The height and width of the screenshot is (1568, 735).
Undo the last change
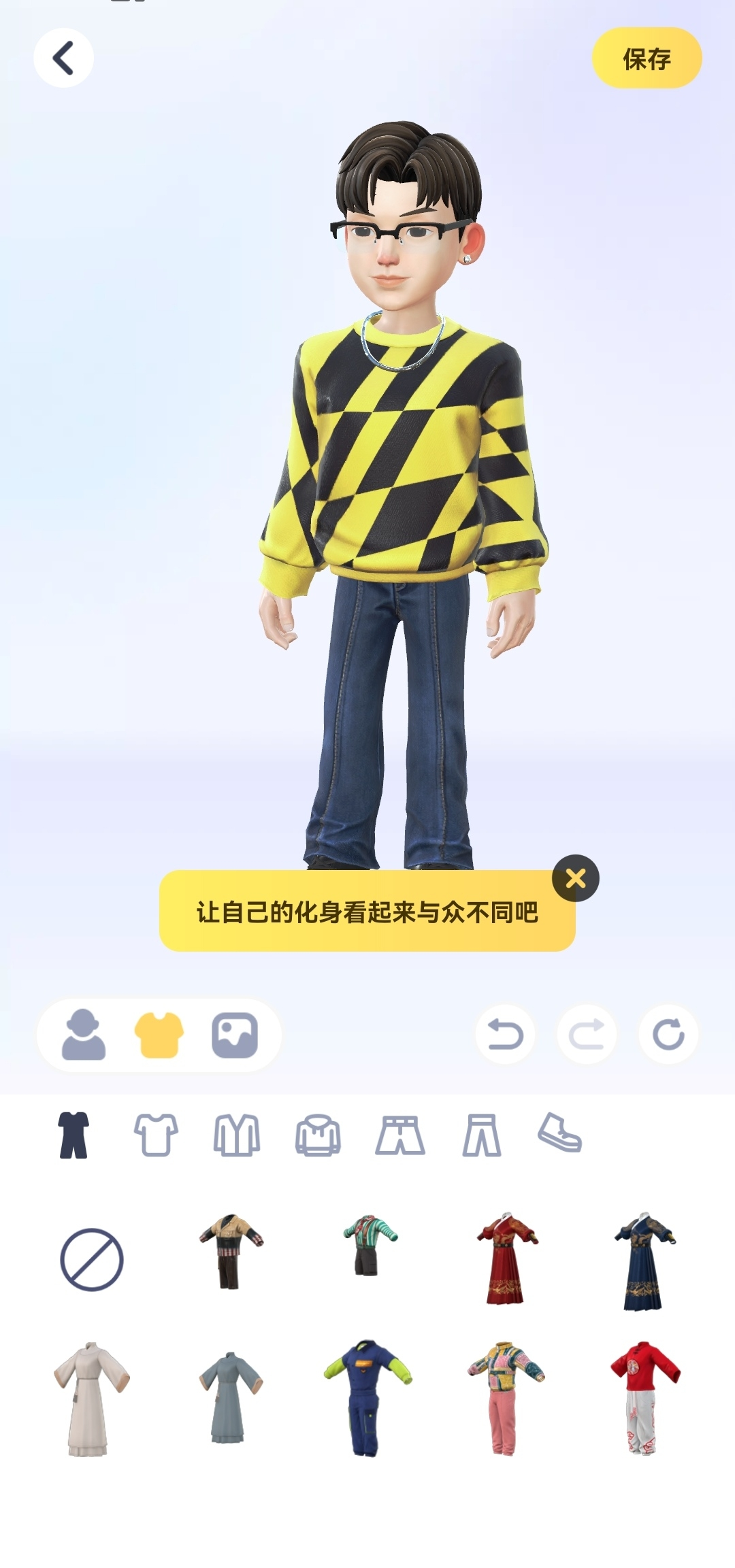coord(505,1035)
